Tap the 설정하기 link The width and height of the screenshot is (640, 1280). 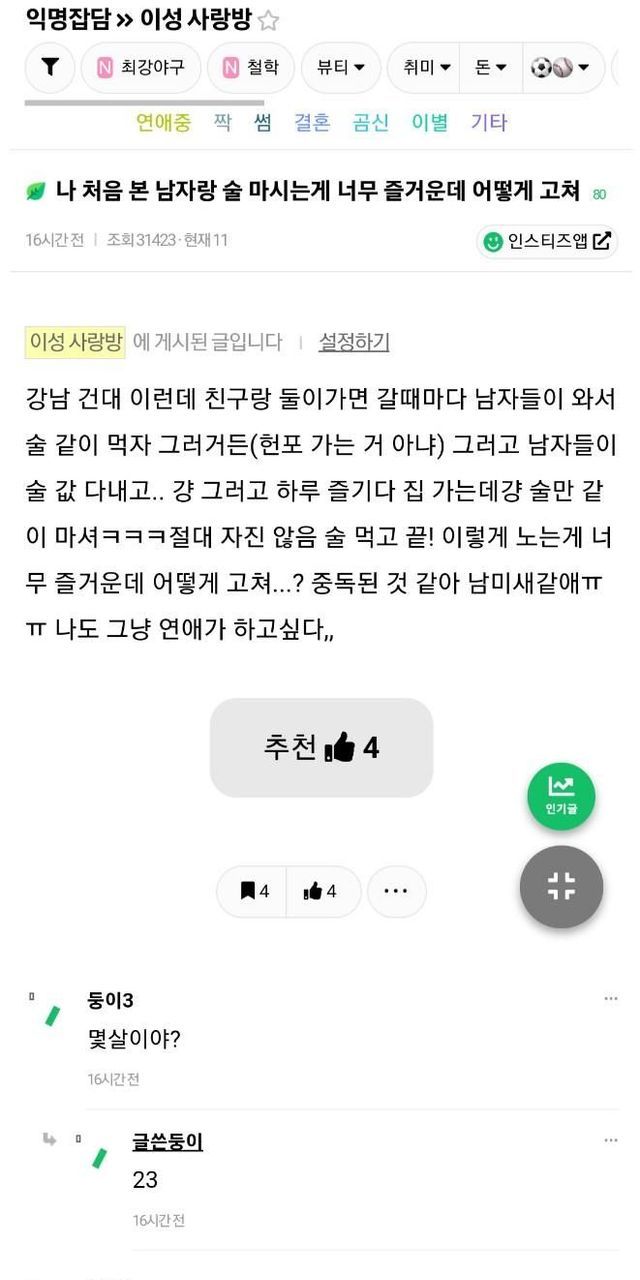pyautogui.click(x=354, y=342)
